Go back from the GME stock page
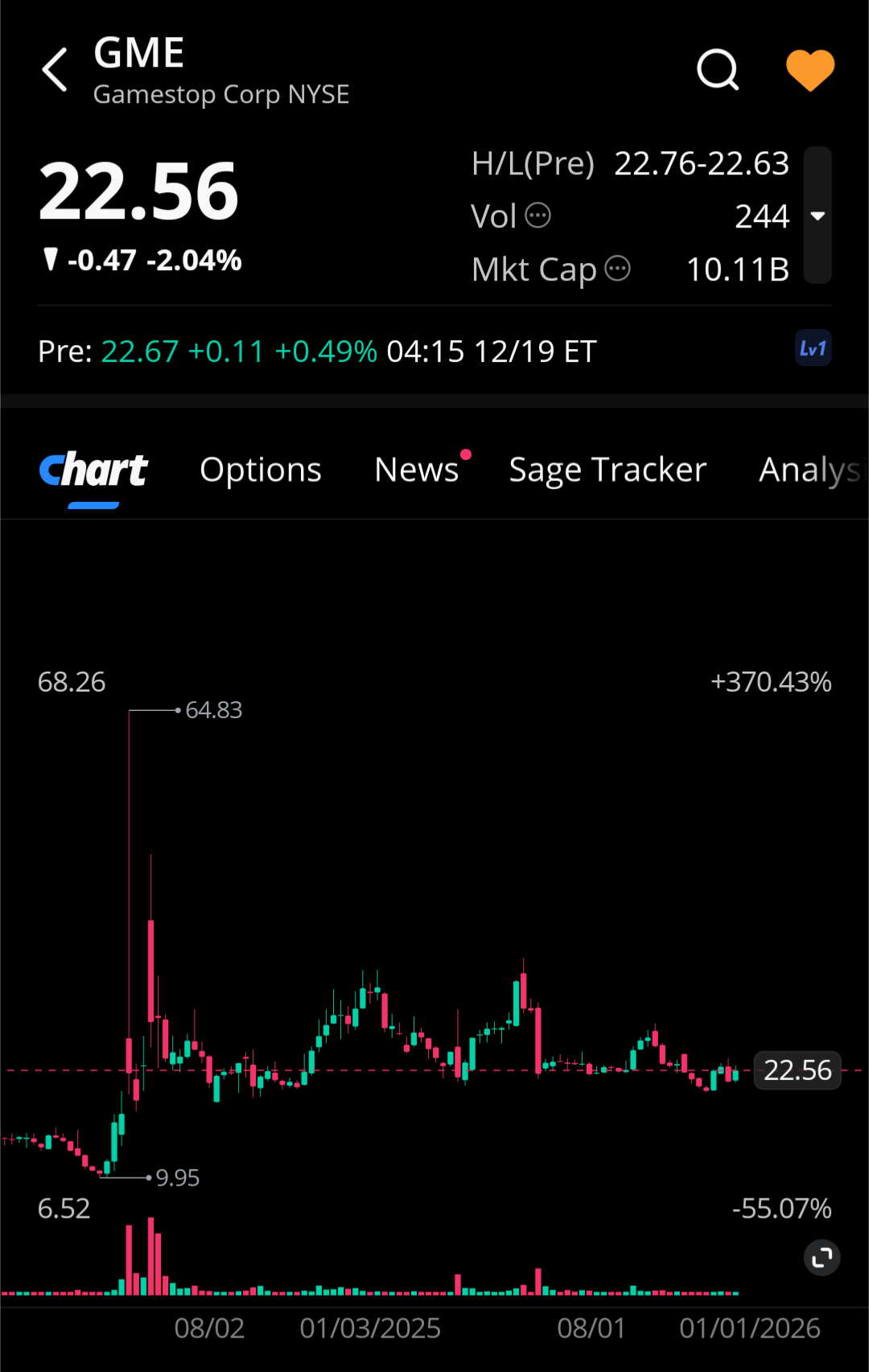 [x=55, y=70]
